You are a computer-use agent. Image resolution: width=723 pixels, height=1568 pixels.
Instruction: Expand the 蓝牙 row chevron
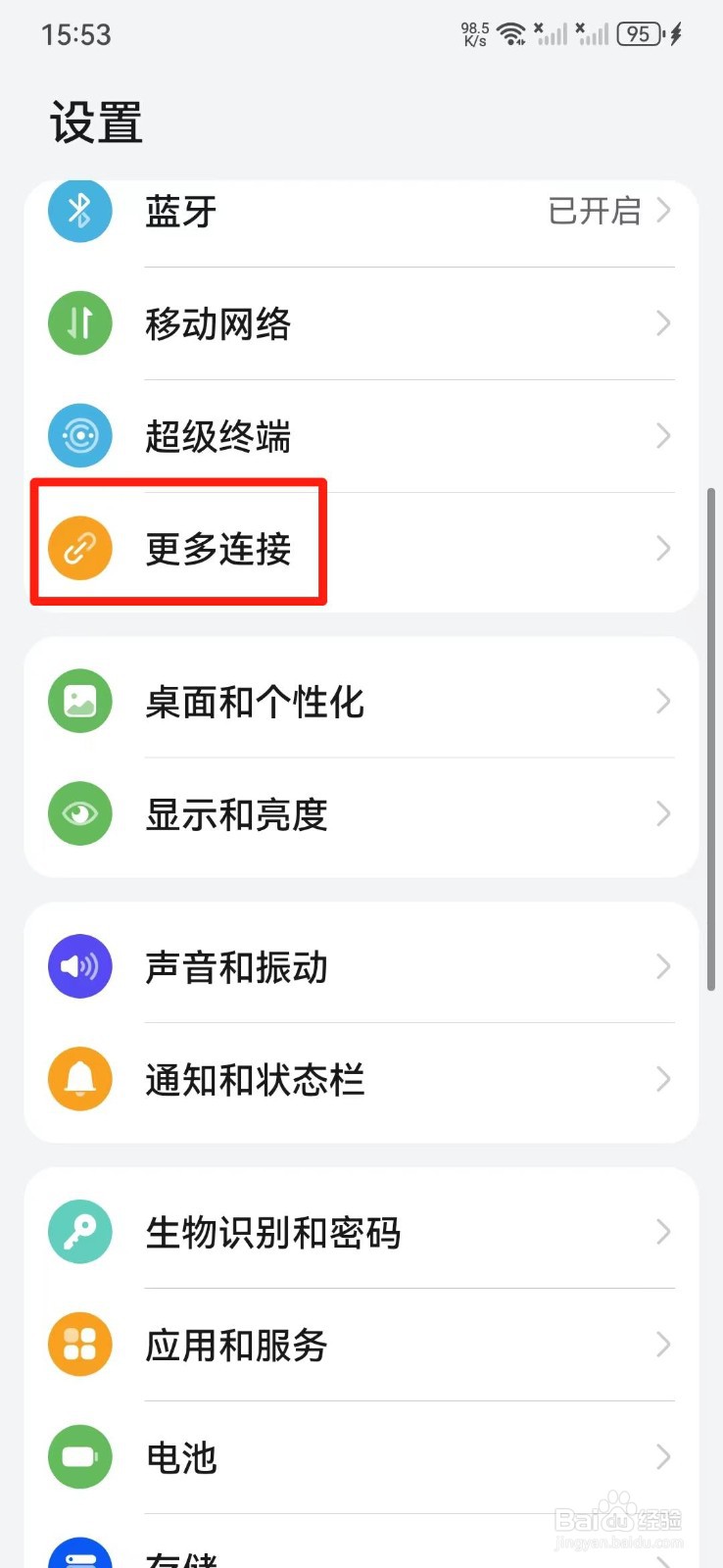(662, 211)
